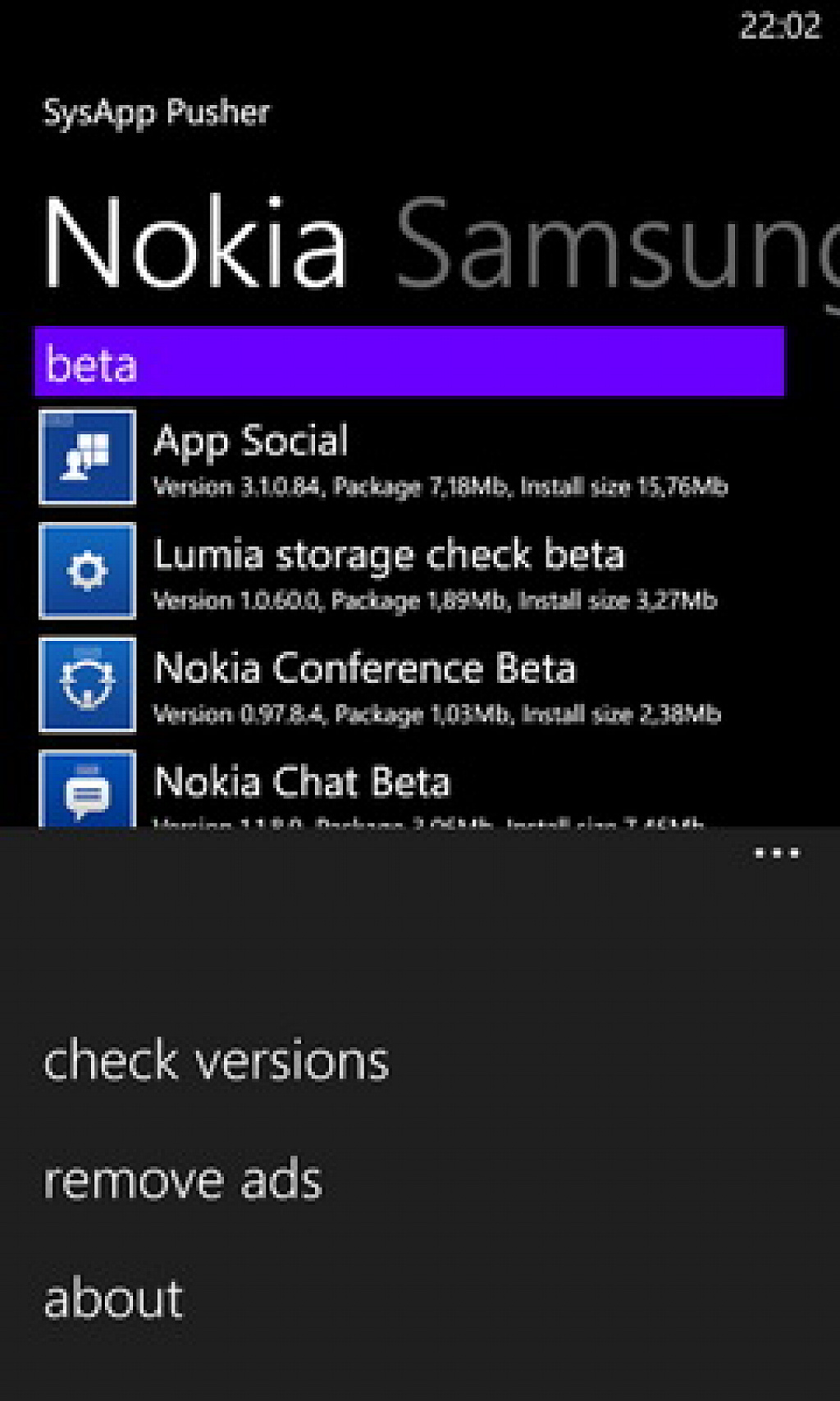Close the app bar via the ellipsis
This screenshot has width=840, height=1401.
[x=777, y=853]
